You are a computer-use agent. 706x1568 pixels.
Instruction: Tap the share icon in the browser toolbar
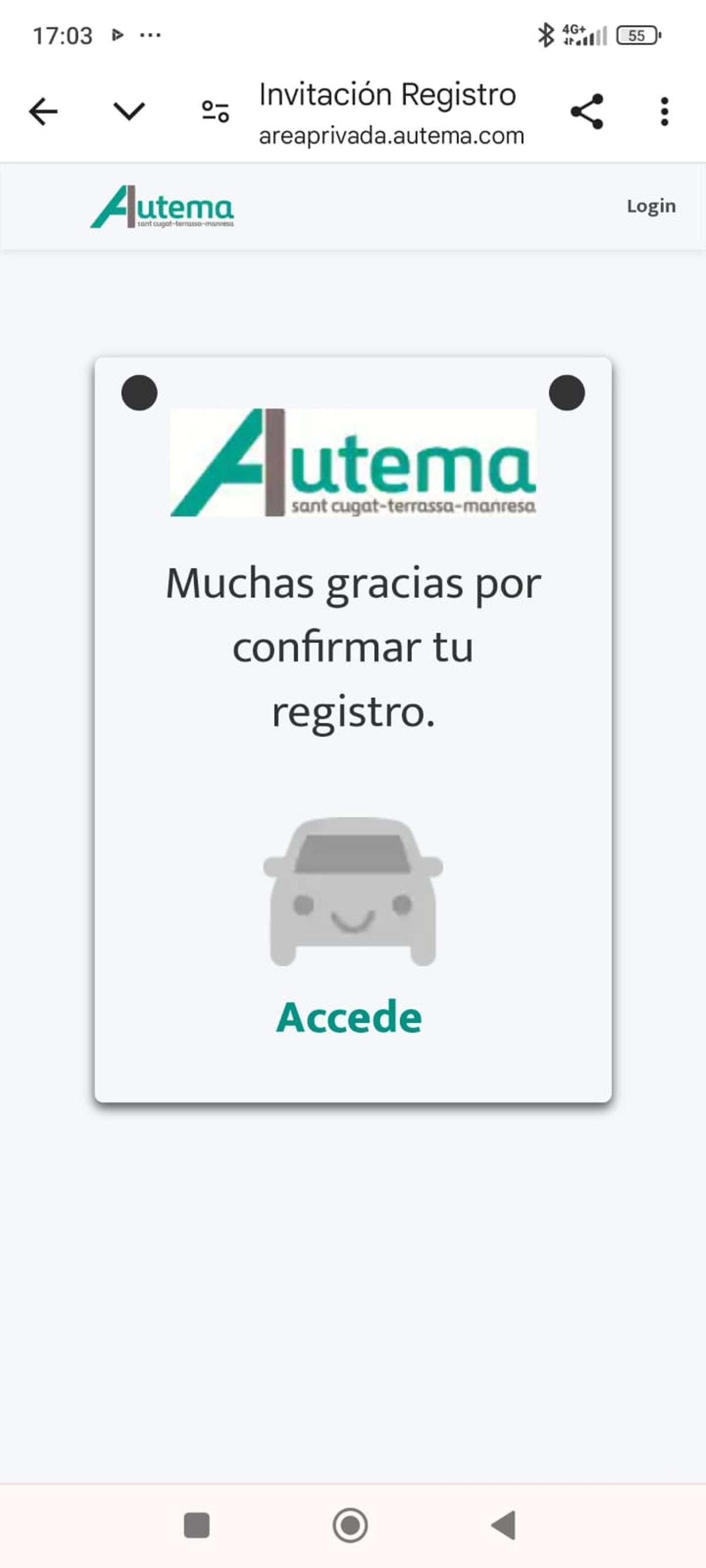pos(587,111)
